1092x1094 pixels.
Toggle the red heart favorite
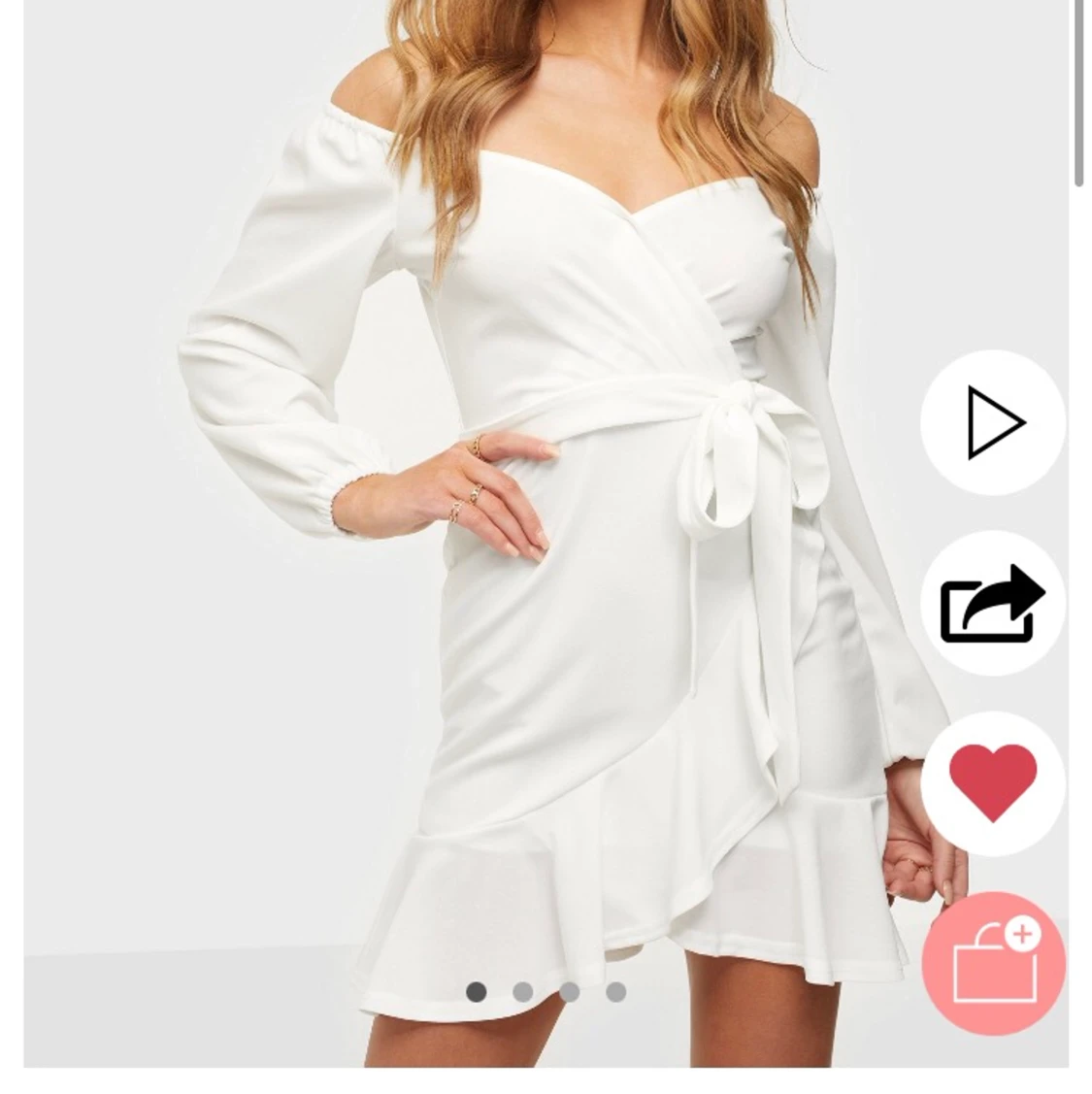tap(993, 783)
